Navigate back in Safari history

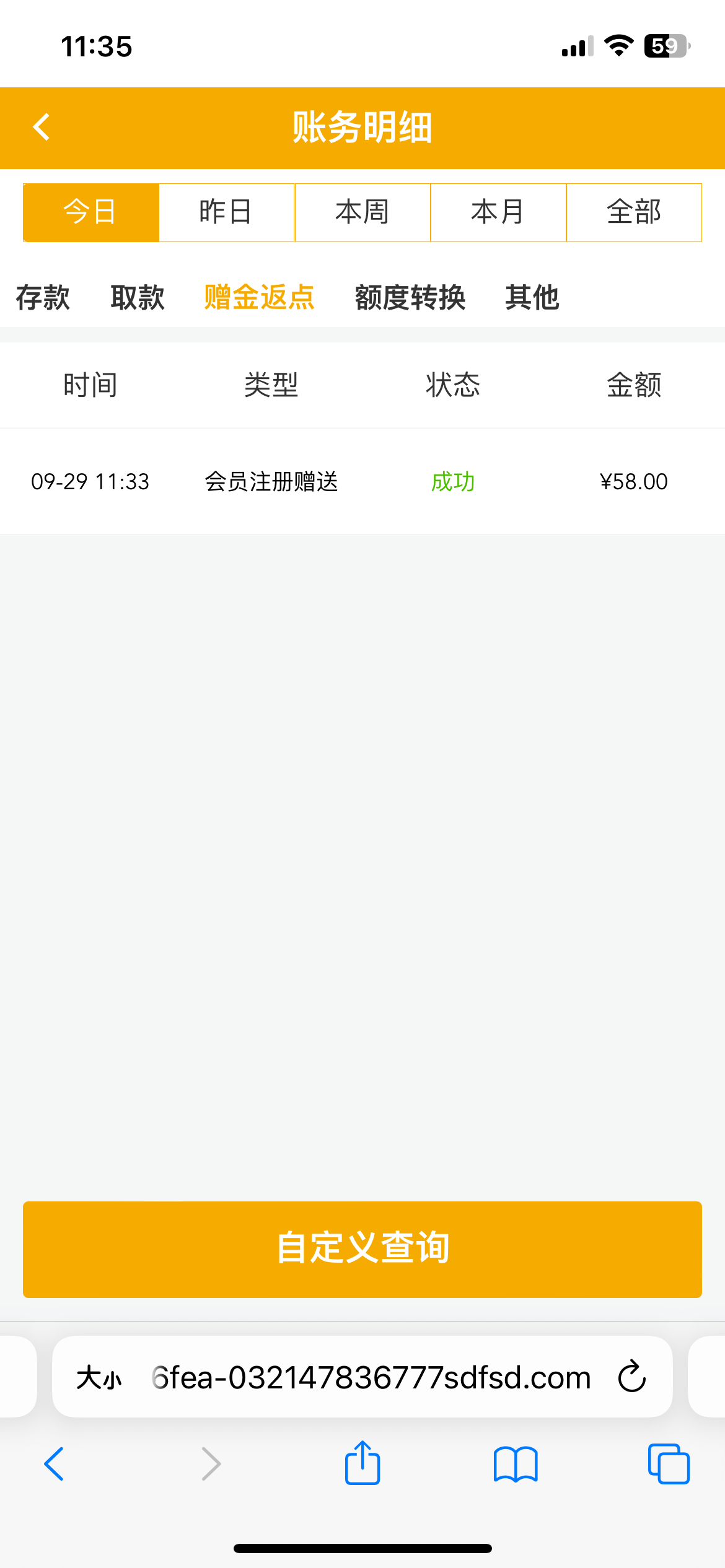click(x=55, y=1464)
